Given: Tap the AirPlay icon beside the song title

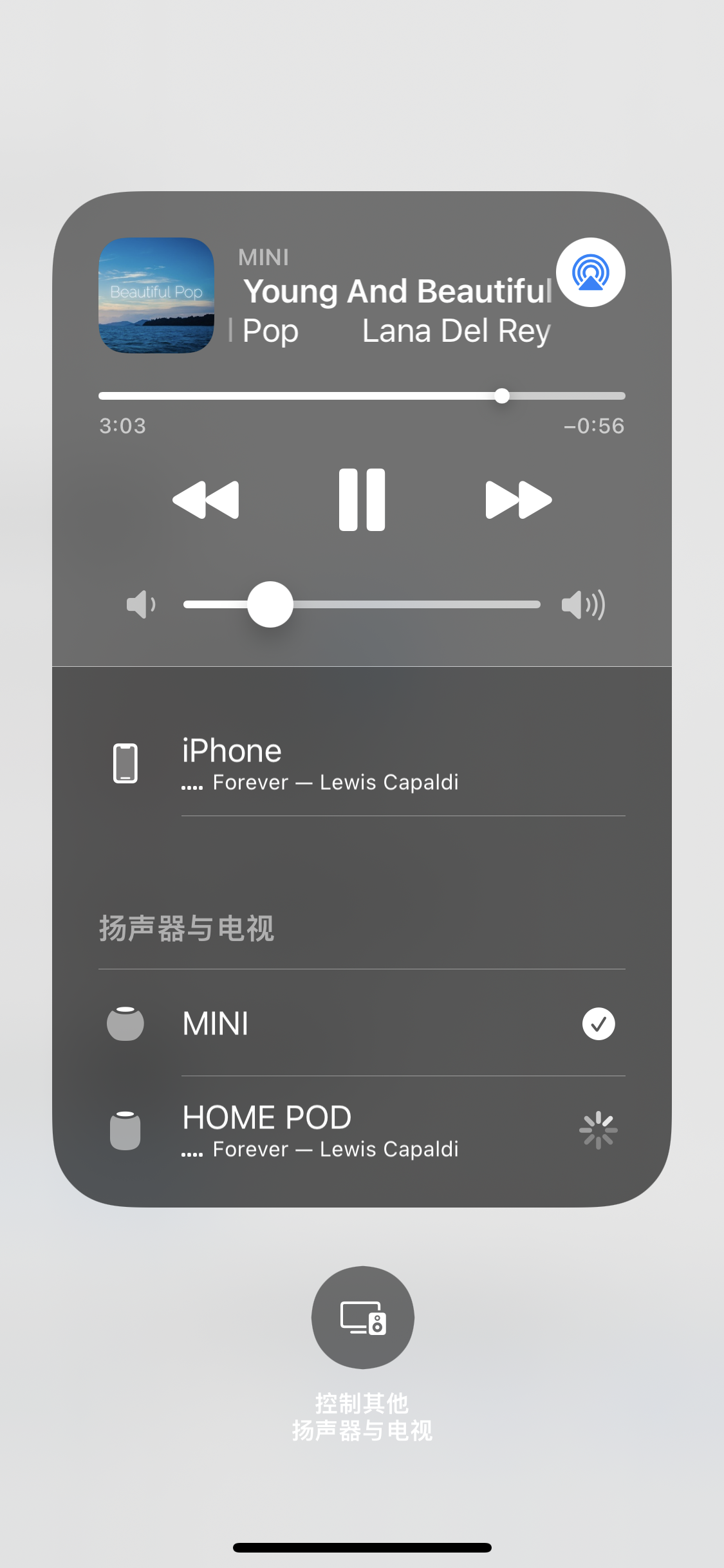Looking at the screenshot, I should tap(590, 272).
